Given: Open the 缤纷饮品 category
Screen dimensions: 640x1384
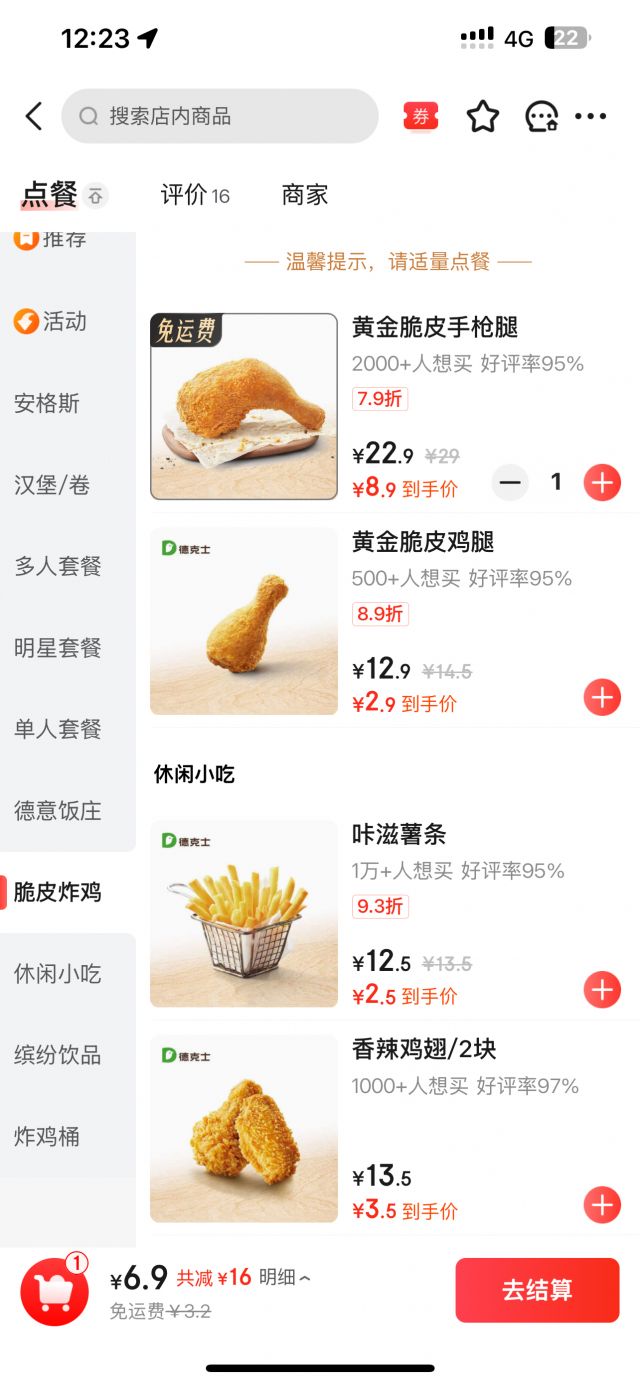Looking at the screenshot, I should tap(58, 1055).
